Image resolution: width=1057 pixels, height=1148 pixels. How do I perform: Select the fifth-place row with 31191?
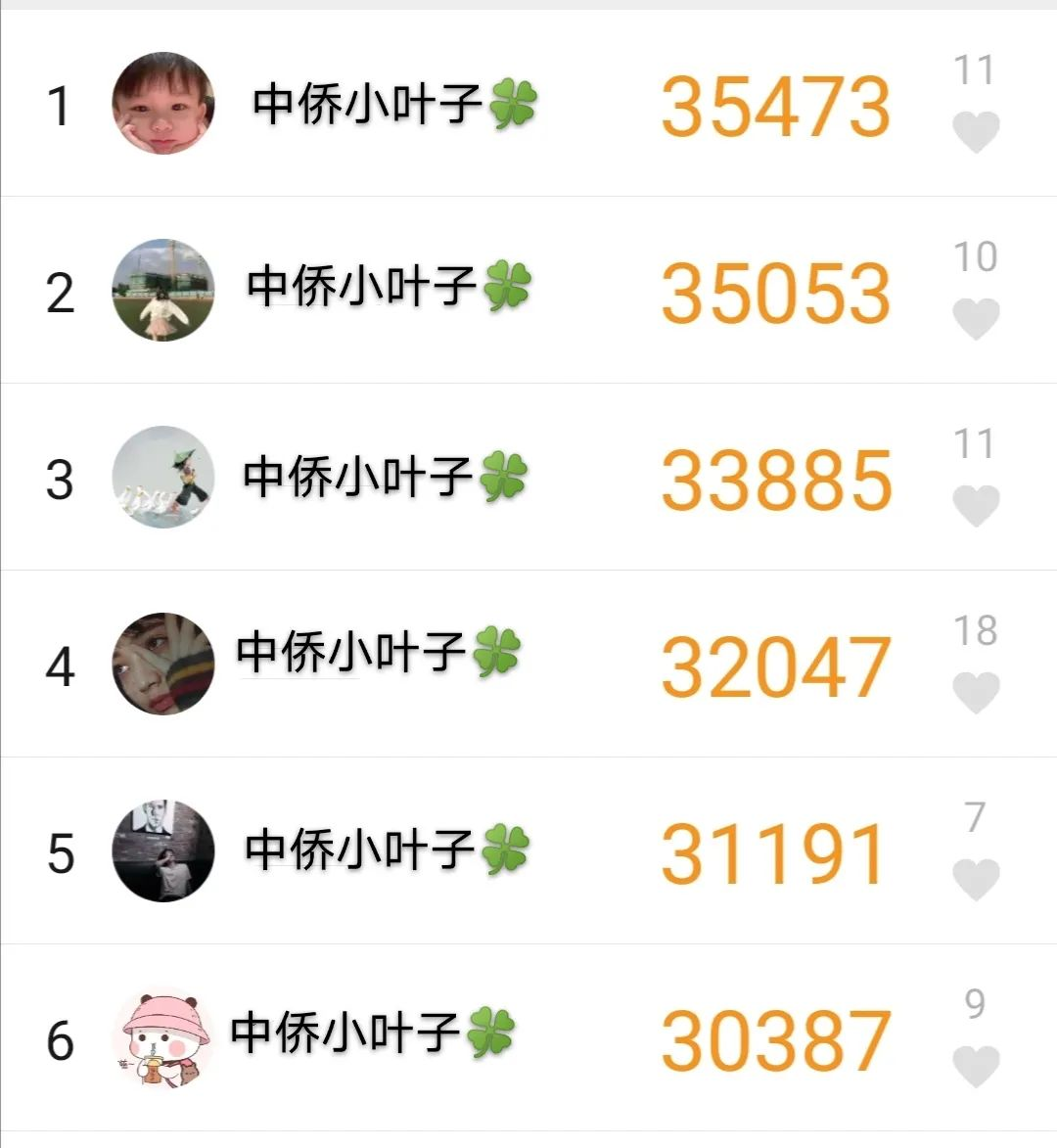click(x=391, y=850)
